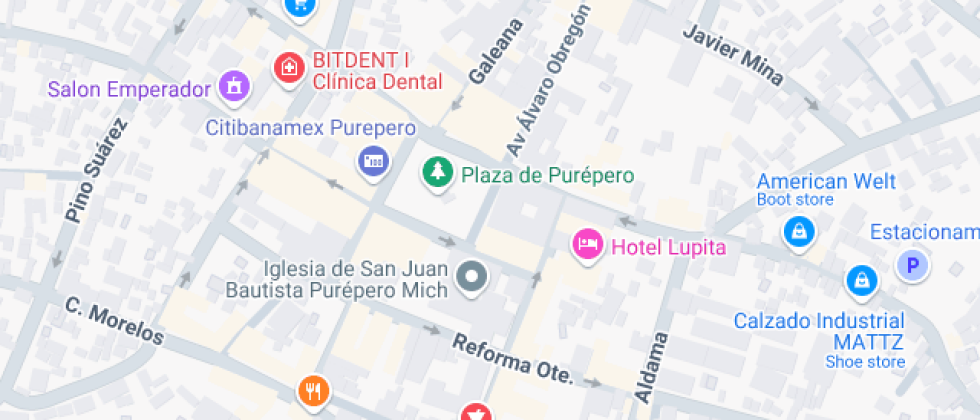Open the BITDENT I Clínica Dental marker
The height and width of the screenshot is (420, 980).
pyautogui.click(x=289, y=69)
